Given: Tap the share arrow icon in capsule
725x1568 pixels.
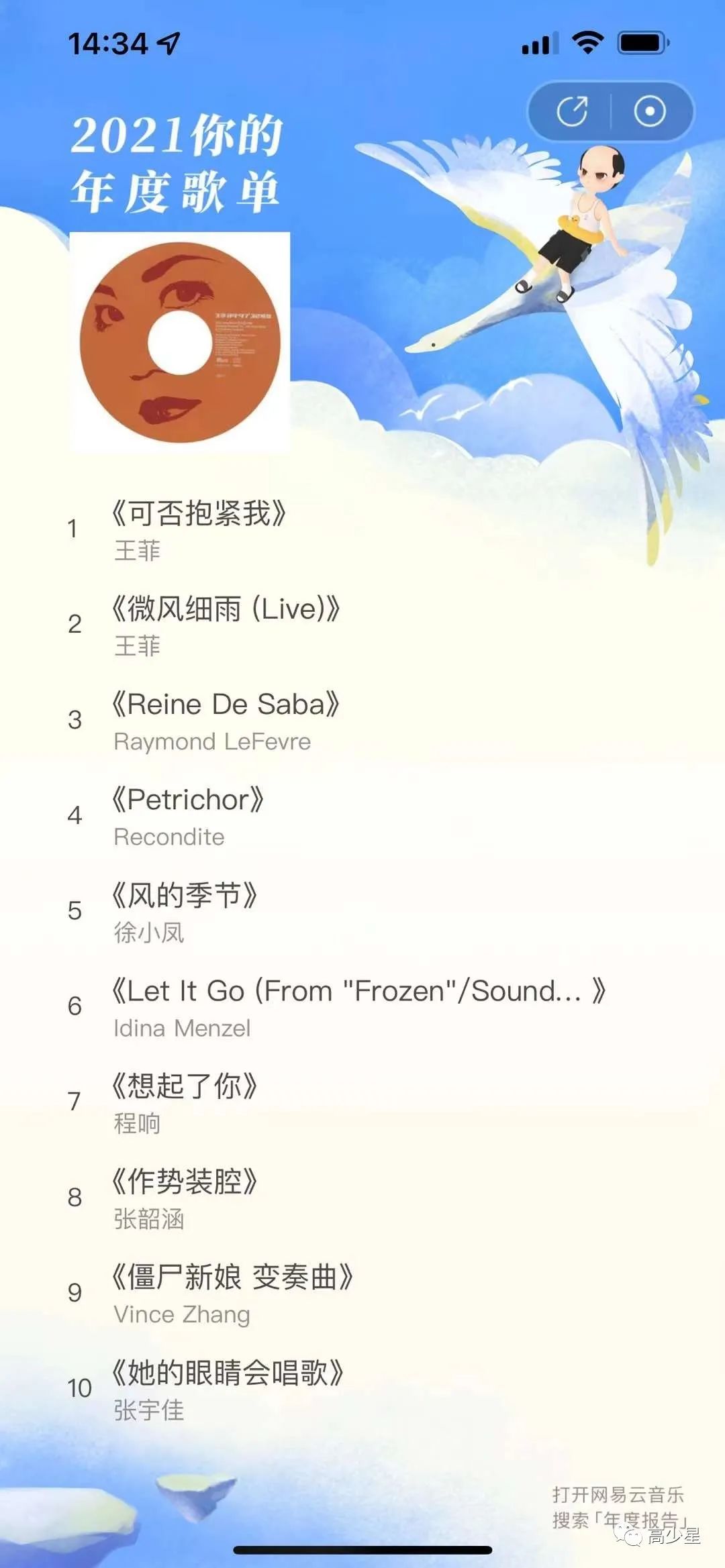Looking at the screenshot, I should click(572, 111).
